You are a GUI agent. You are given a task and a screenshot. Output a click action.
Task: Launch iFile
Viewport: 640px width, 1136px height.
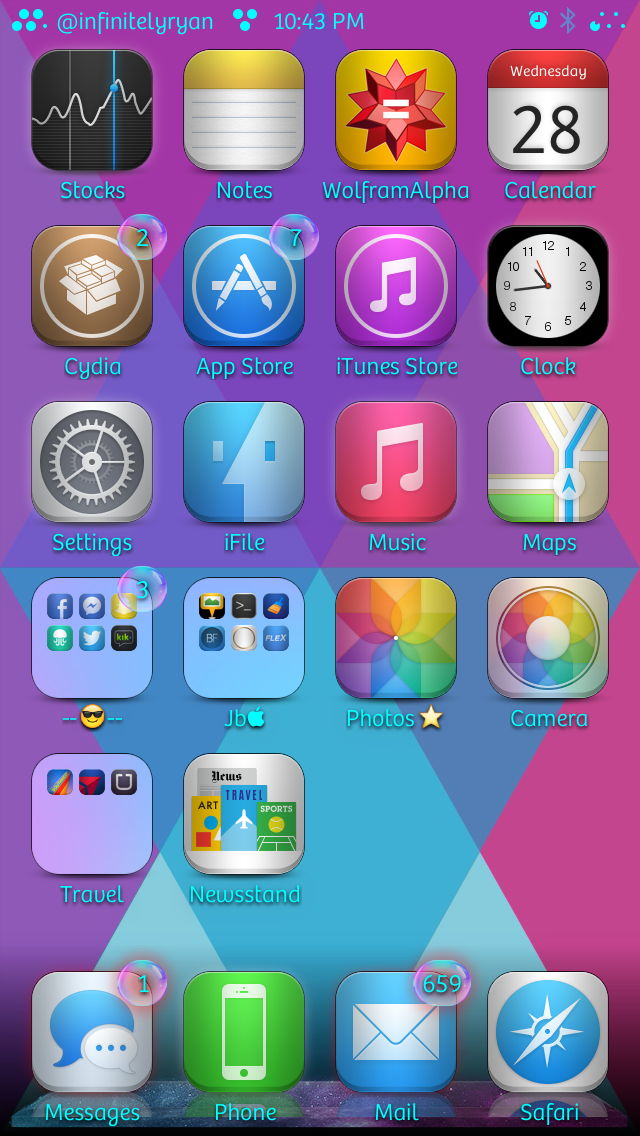point(244,462)
